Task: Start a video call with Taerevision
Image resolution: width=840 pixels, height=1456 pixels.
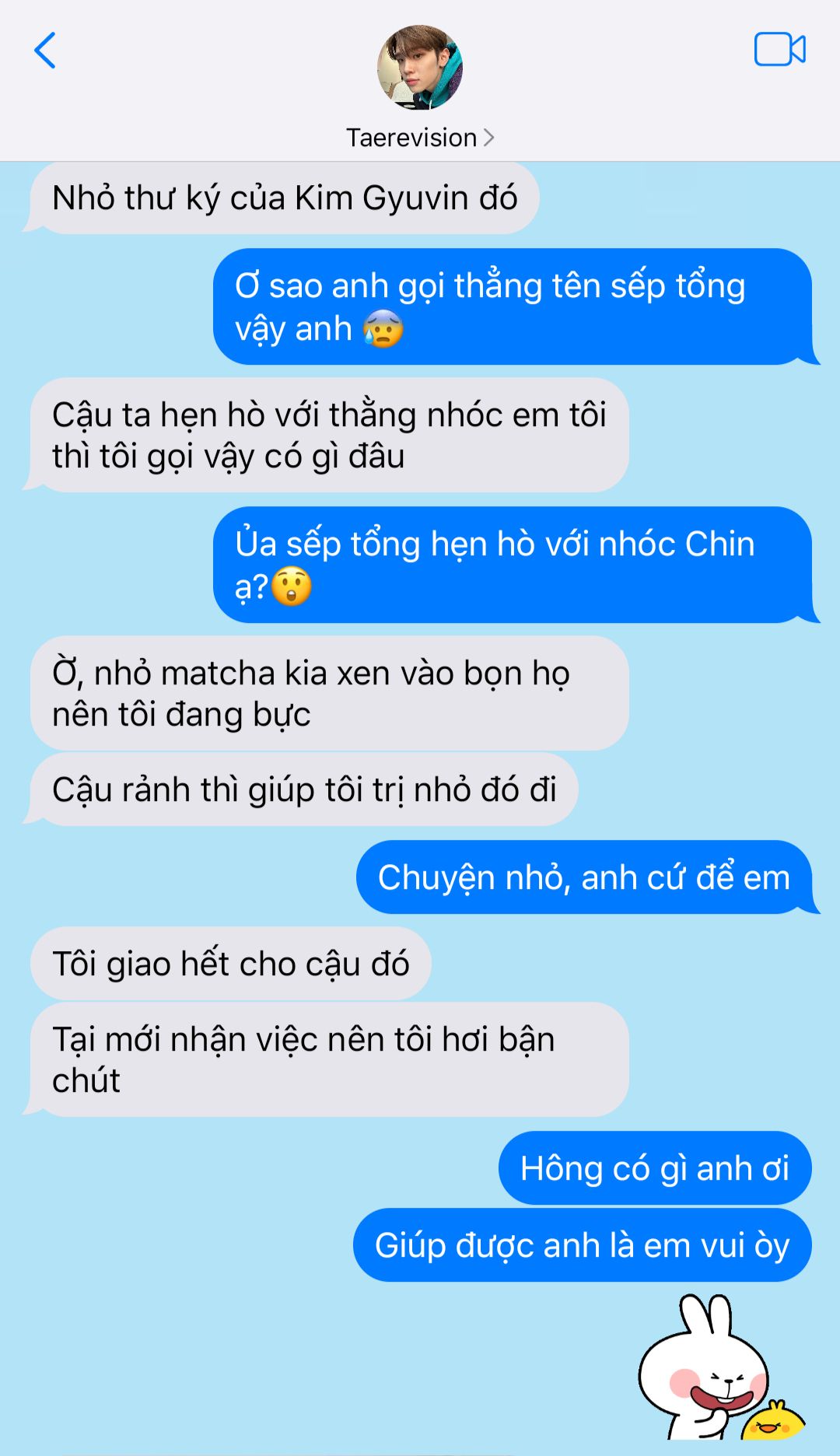Action: 779,50
